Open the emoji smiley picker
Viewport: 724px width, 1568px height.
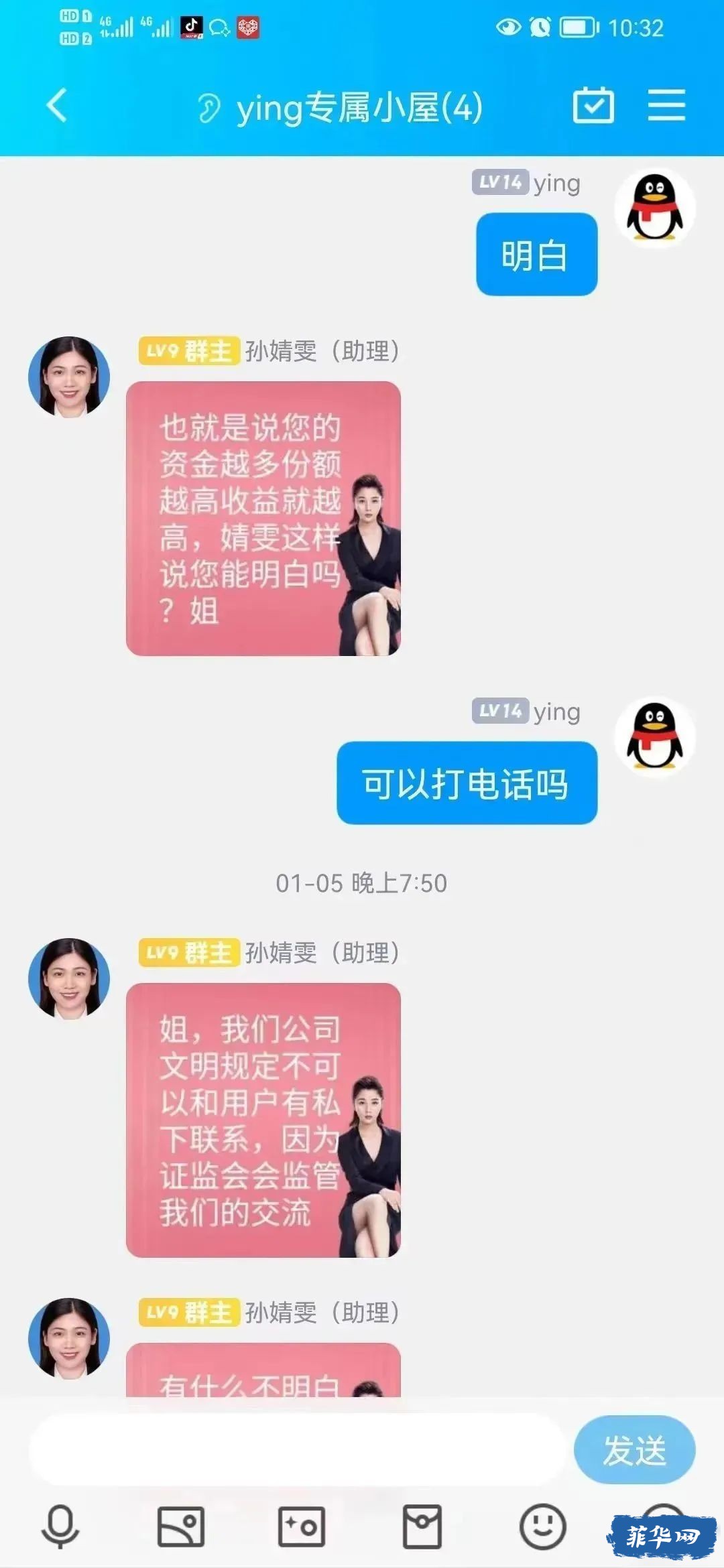point(542,1527)
